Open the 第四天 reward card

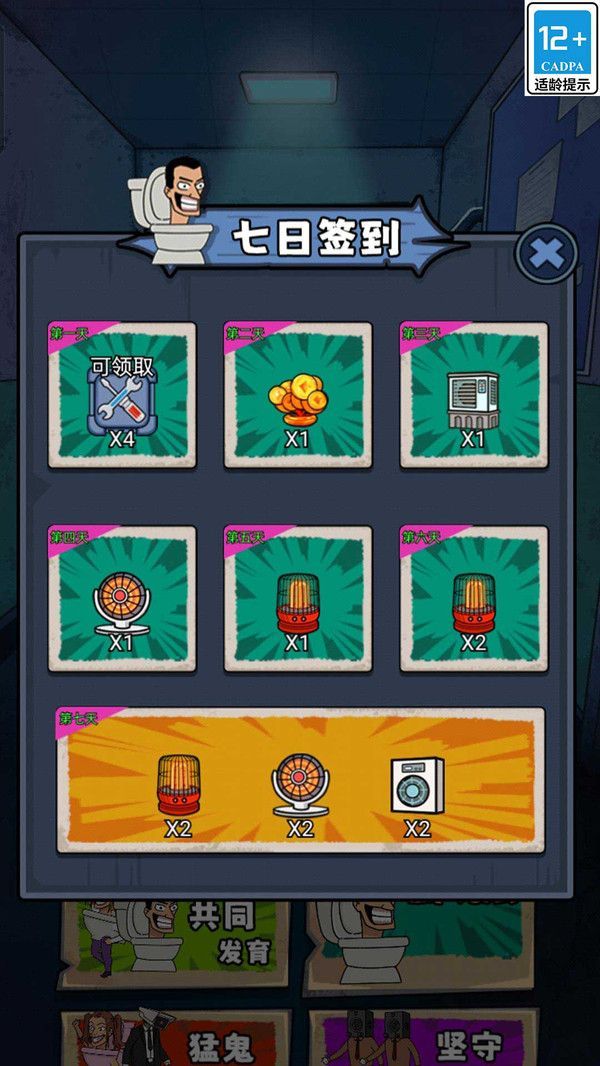pyautogui.click(x=122, y=599)
